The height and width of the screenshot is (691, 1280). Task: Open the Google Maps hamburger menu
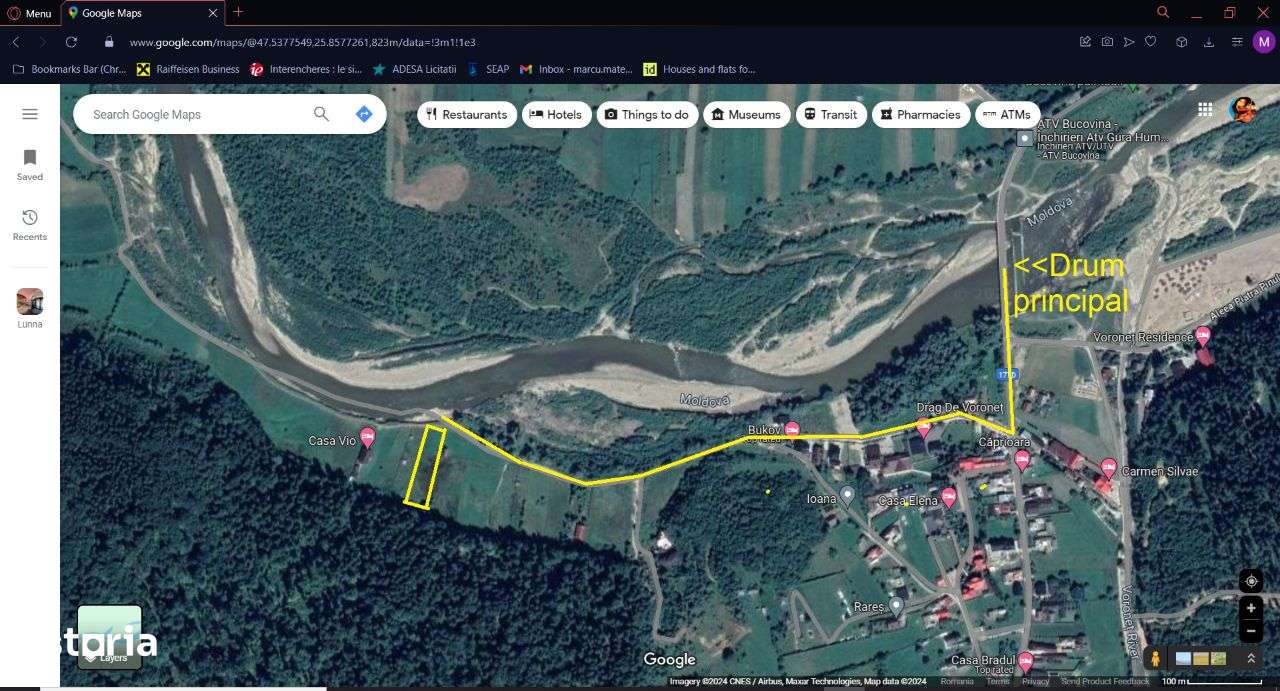click(30, 114)
